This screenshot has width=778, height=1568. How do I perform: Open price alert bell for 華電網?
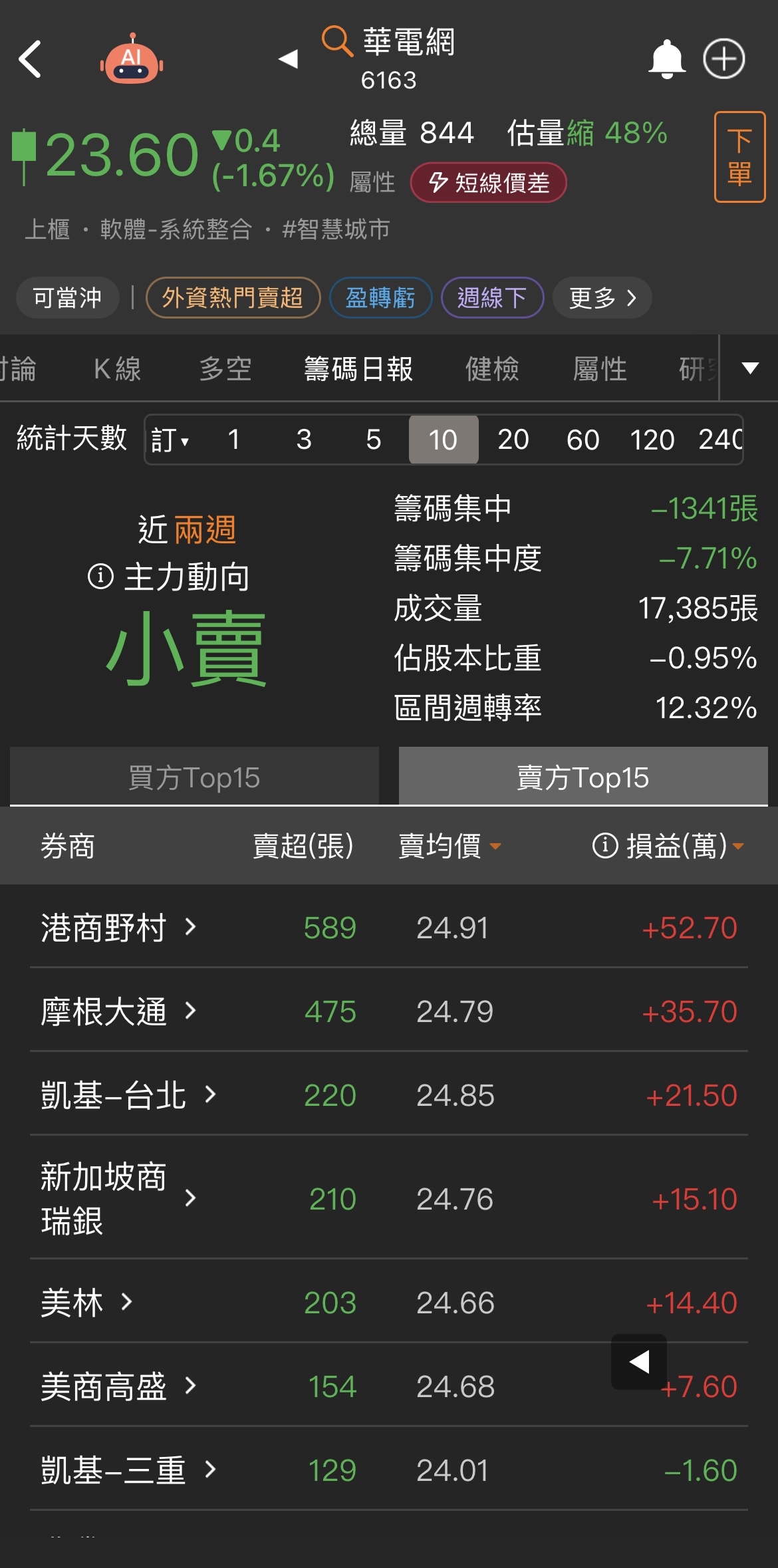[666, 59]
